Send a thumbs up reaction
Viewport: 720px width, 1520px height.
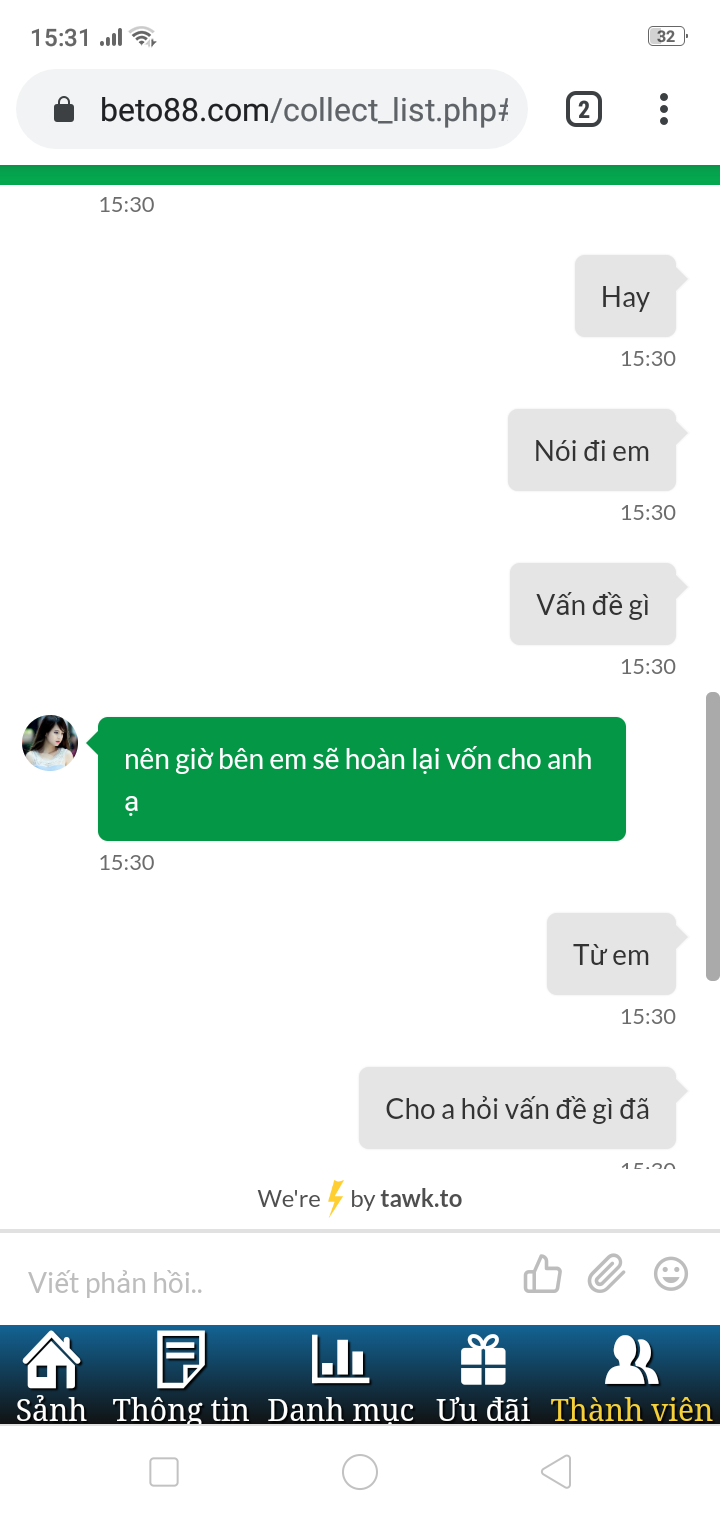coord(541,1275)
